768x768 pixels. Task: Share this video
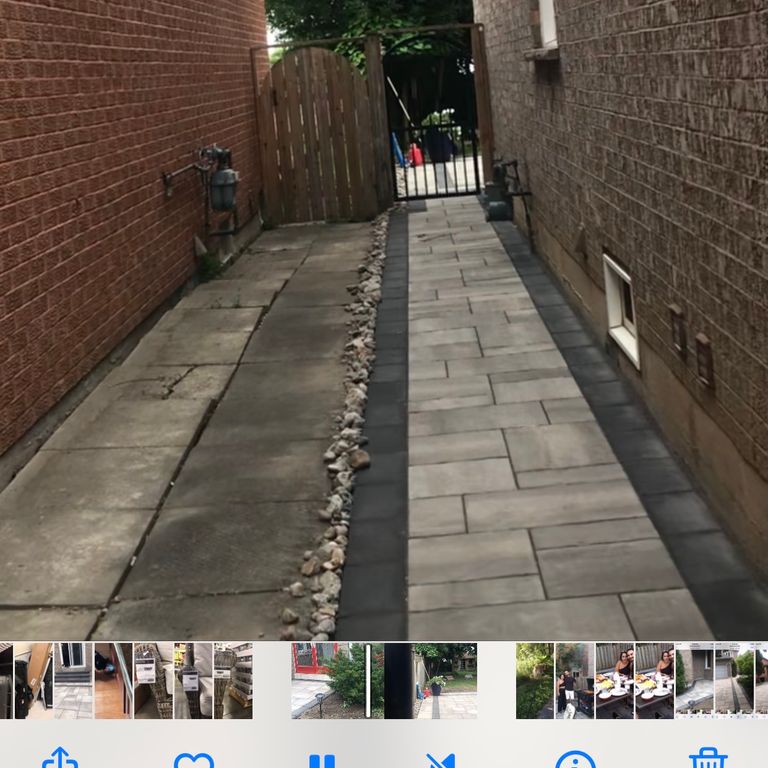60,760
